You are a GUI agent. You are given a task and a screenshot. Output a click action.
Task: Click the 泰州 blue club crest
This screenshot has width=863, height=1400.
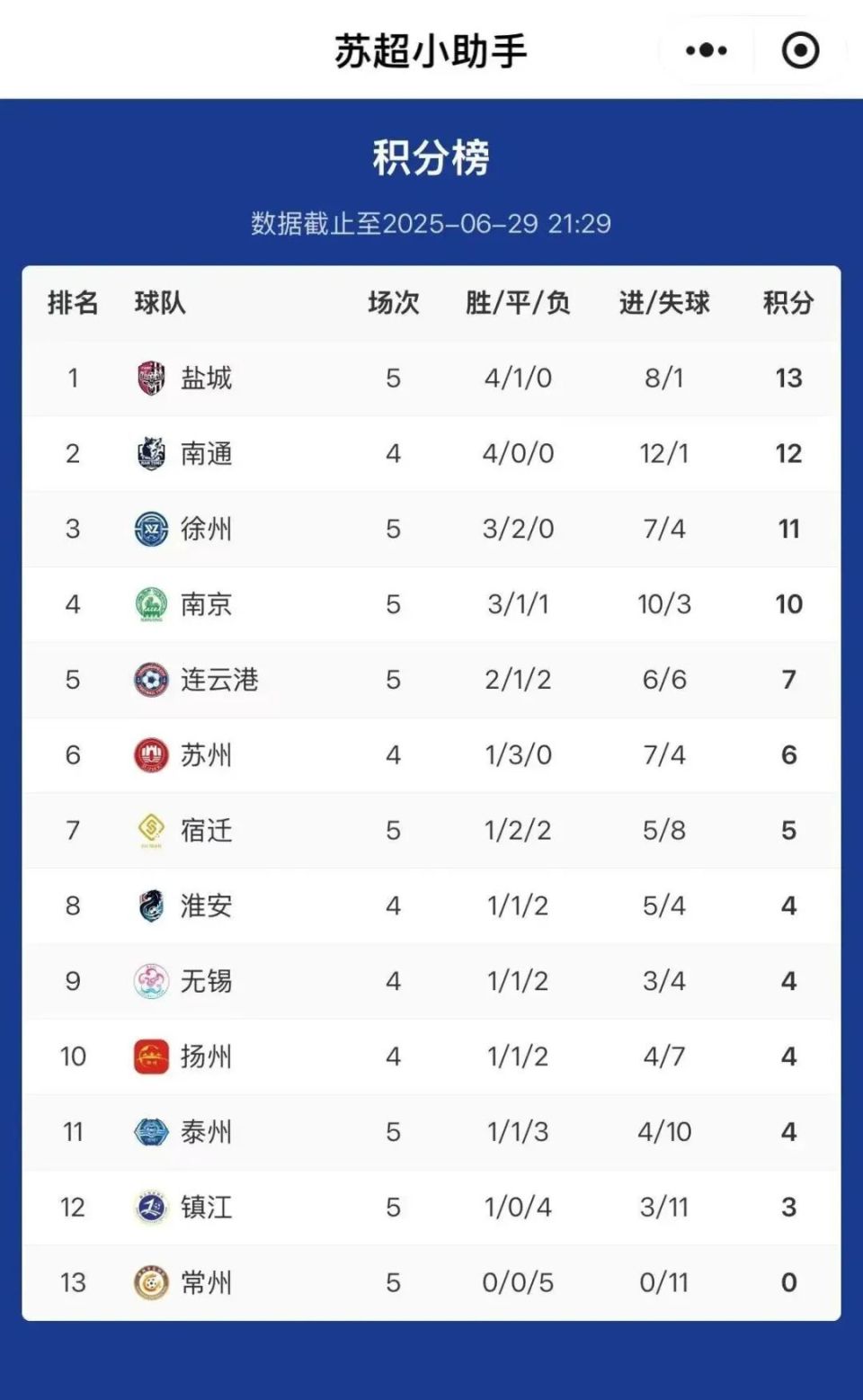click(153, 1132)
